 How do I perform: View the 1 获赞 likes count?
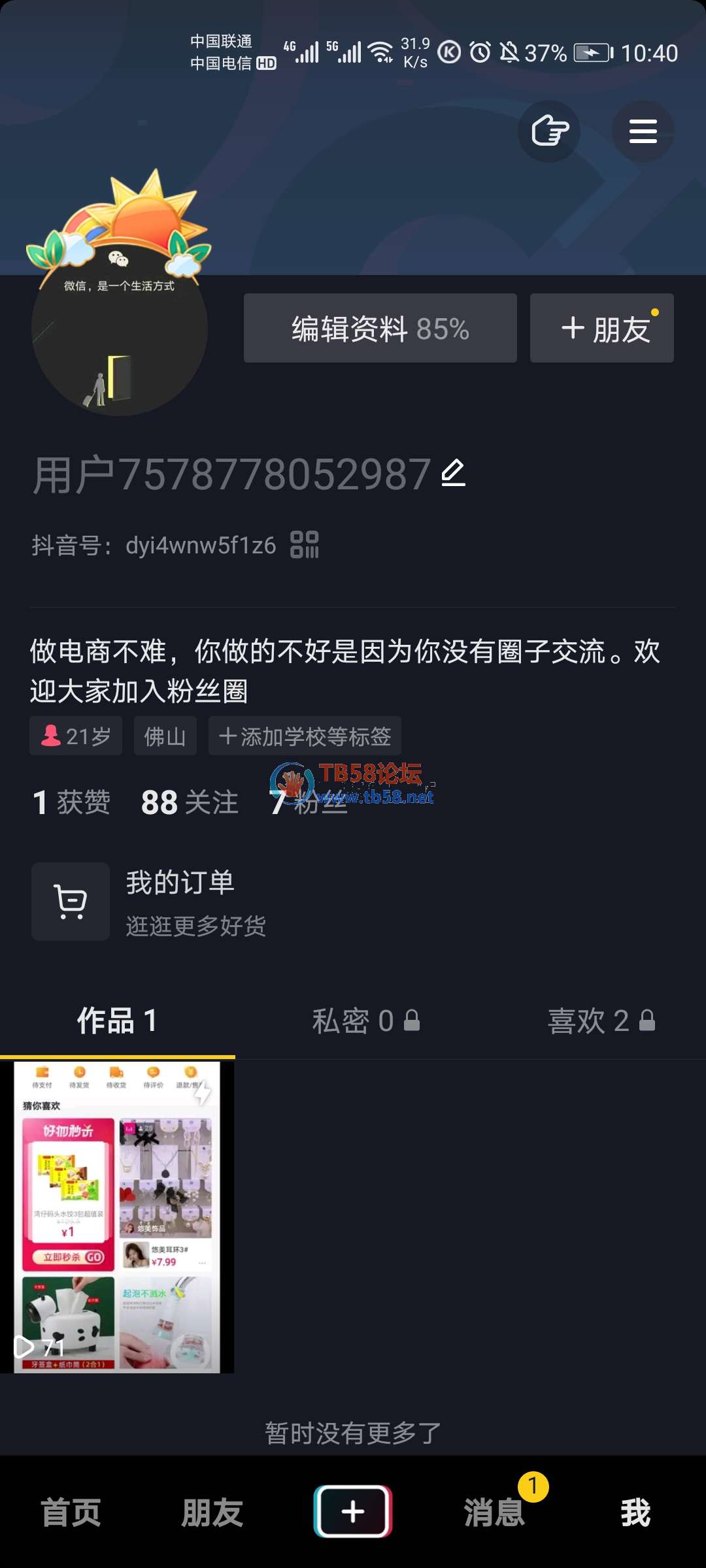72,802
